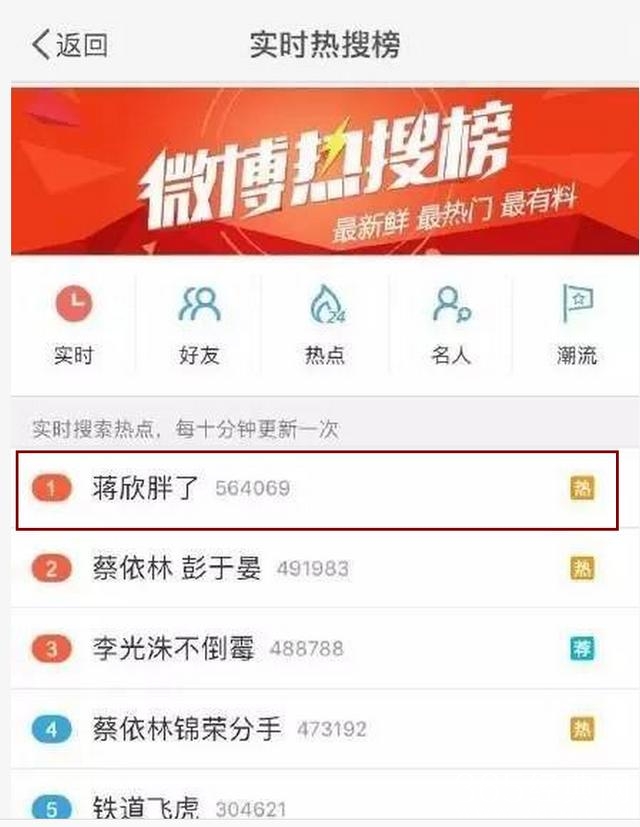The width and height of the screenshot is (640, 827).
Task: Open the 名人 tab
Action: 450,325
